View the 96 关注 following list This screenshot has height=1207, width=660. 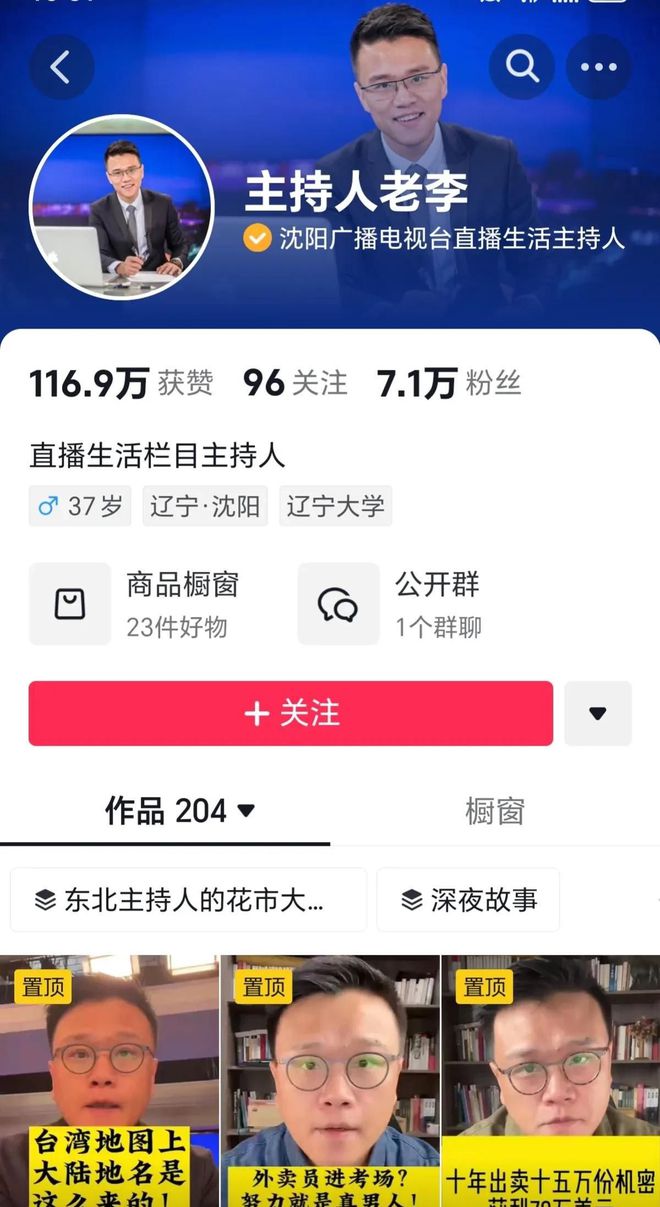(295, 383)
